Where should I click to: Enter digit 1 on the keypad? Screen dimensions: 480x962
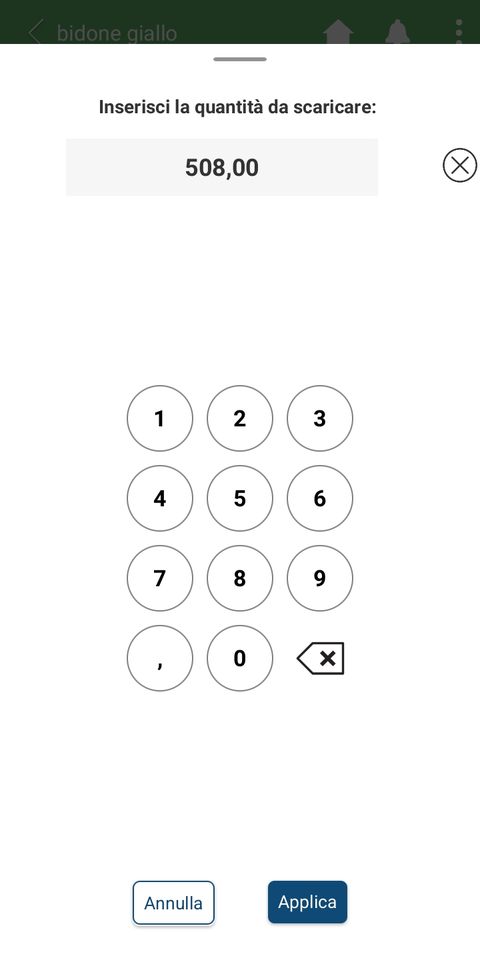coord(160,418)
